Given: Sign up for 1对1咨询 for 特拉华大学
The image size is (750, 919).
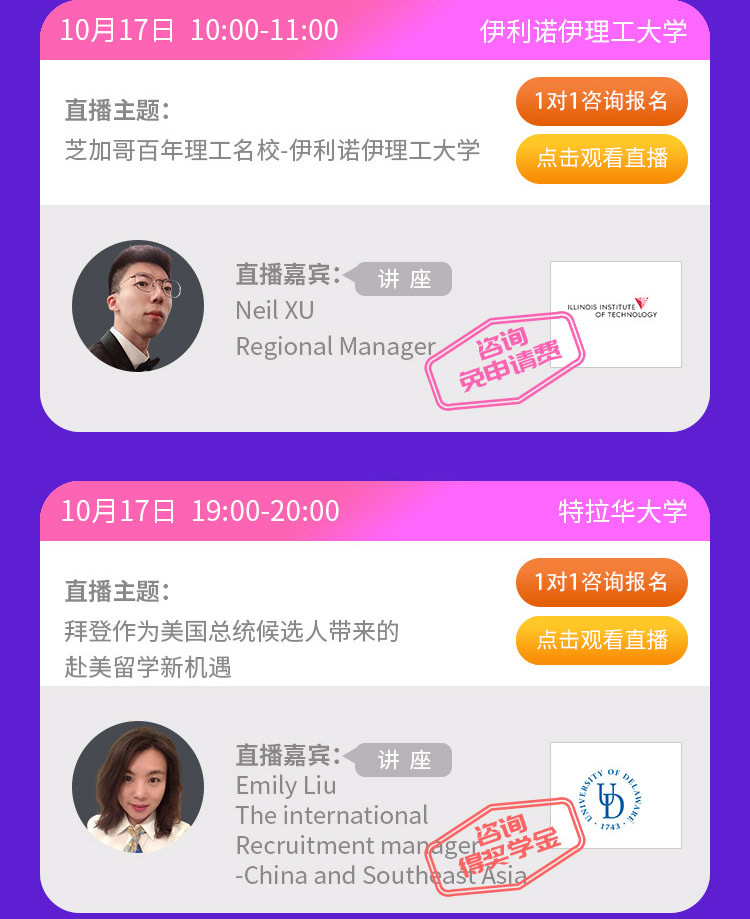Looking at the screenshot, I should pyautogui.click(x=601, y=582).
